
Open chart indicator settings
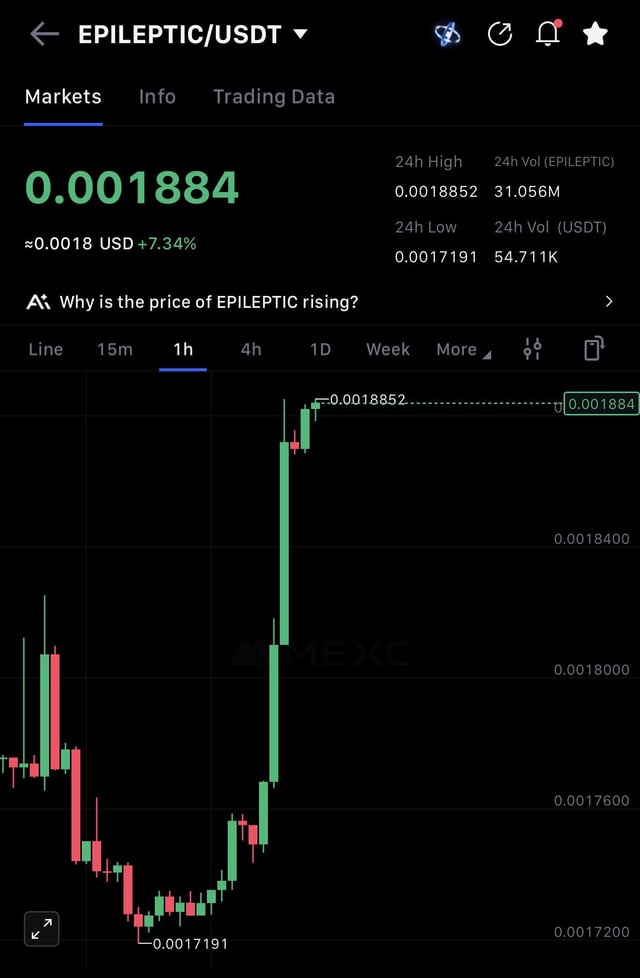pyautogui.click(x=533, y=349)
